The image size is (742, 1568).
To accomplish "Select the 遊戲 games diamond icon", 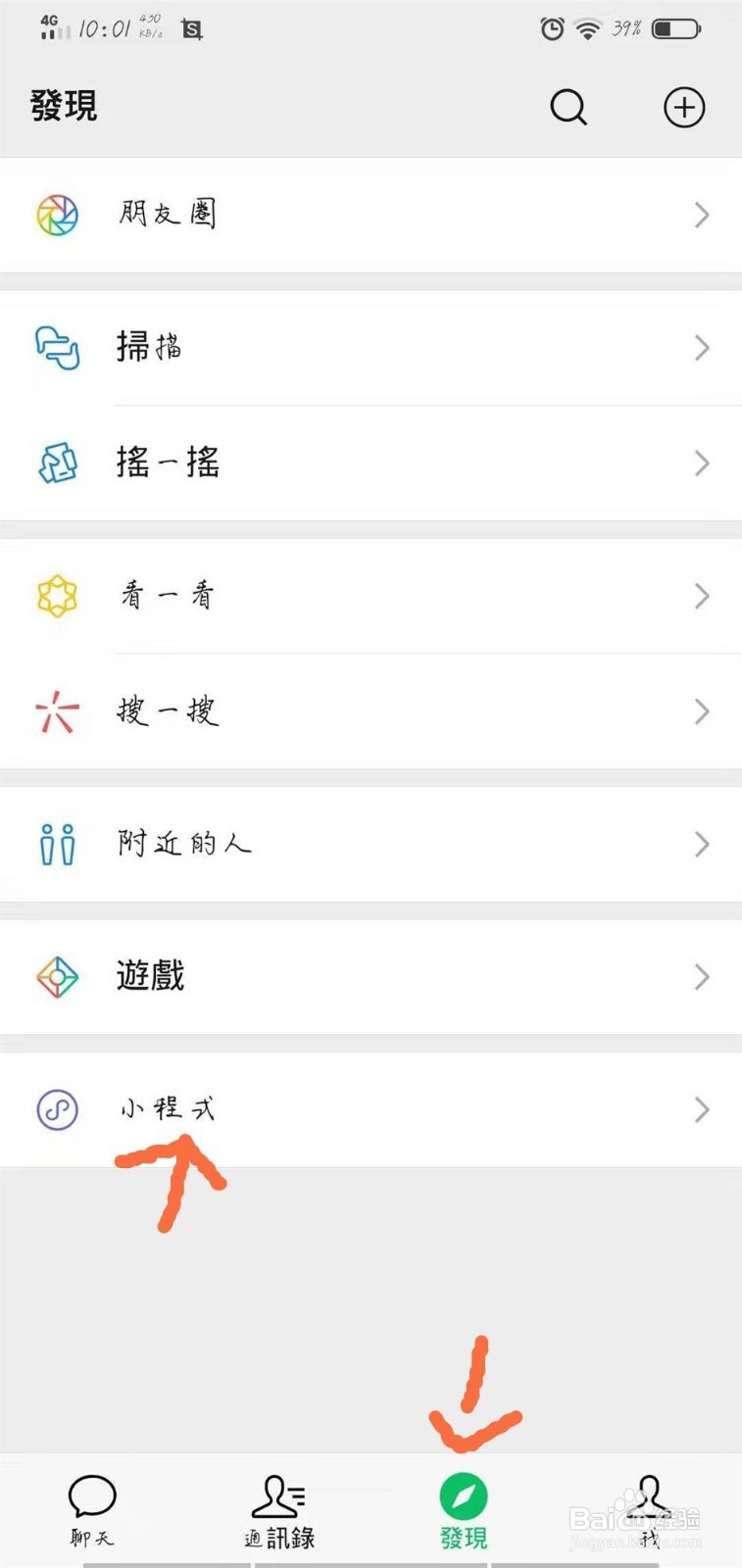I will point(58,976).
